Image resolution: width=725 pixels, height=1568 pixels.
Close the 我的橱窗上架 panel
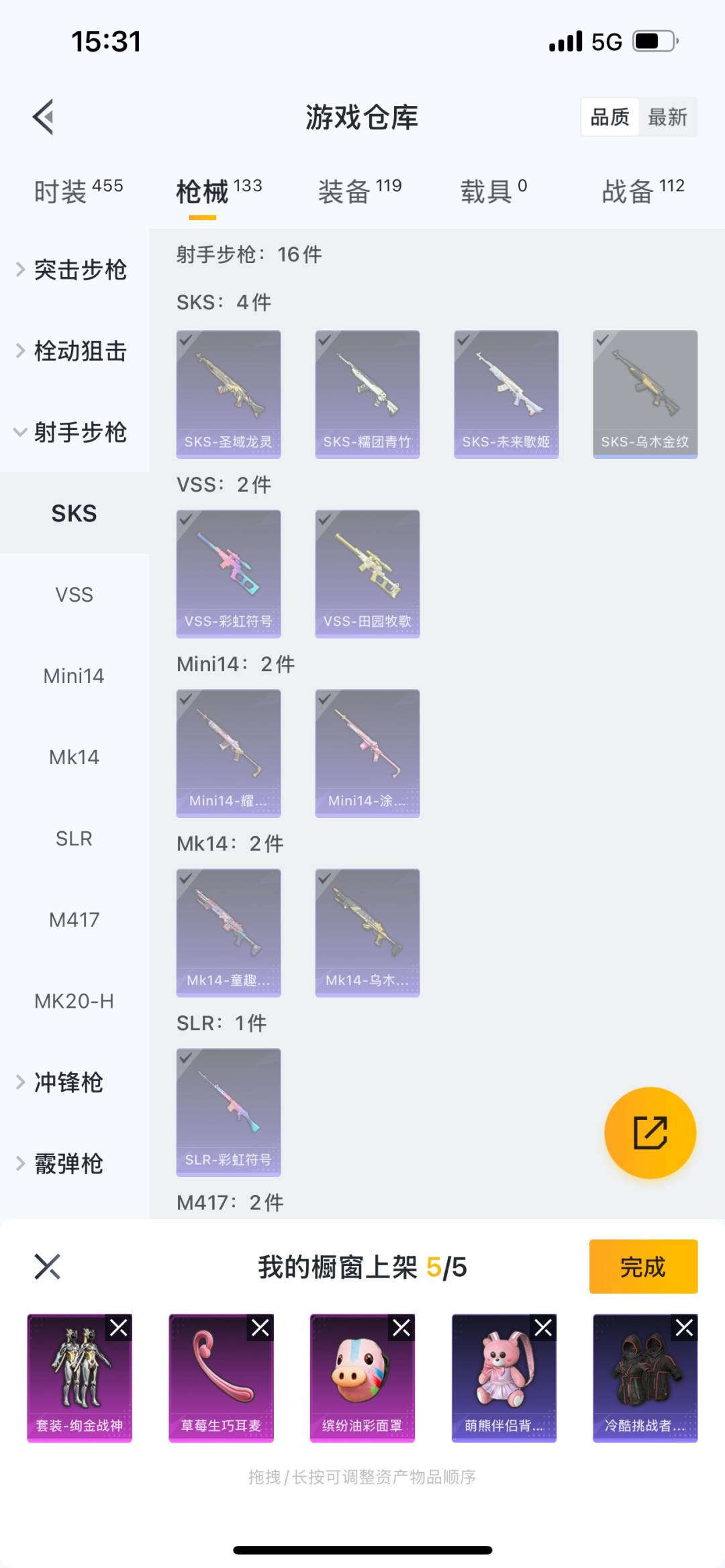[x=47, y=1267]
